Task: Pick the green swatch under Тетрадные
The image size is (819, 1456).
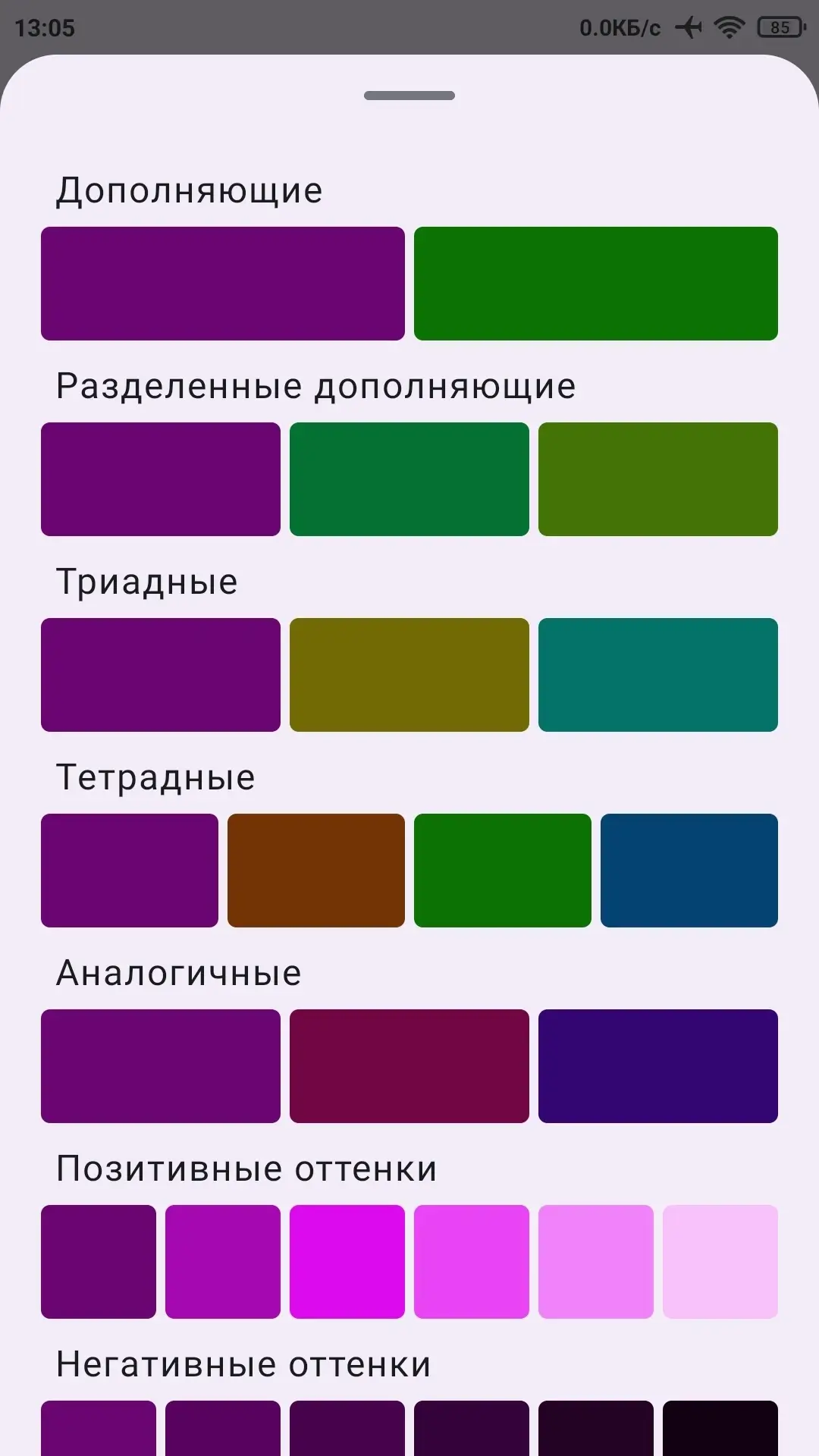Action: tap(503, 871)
